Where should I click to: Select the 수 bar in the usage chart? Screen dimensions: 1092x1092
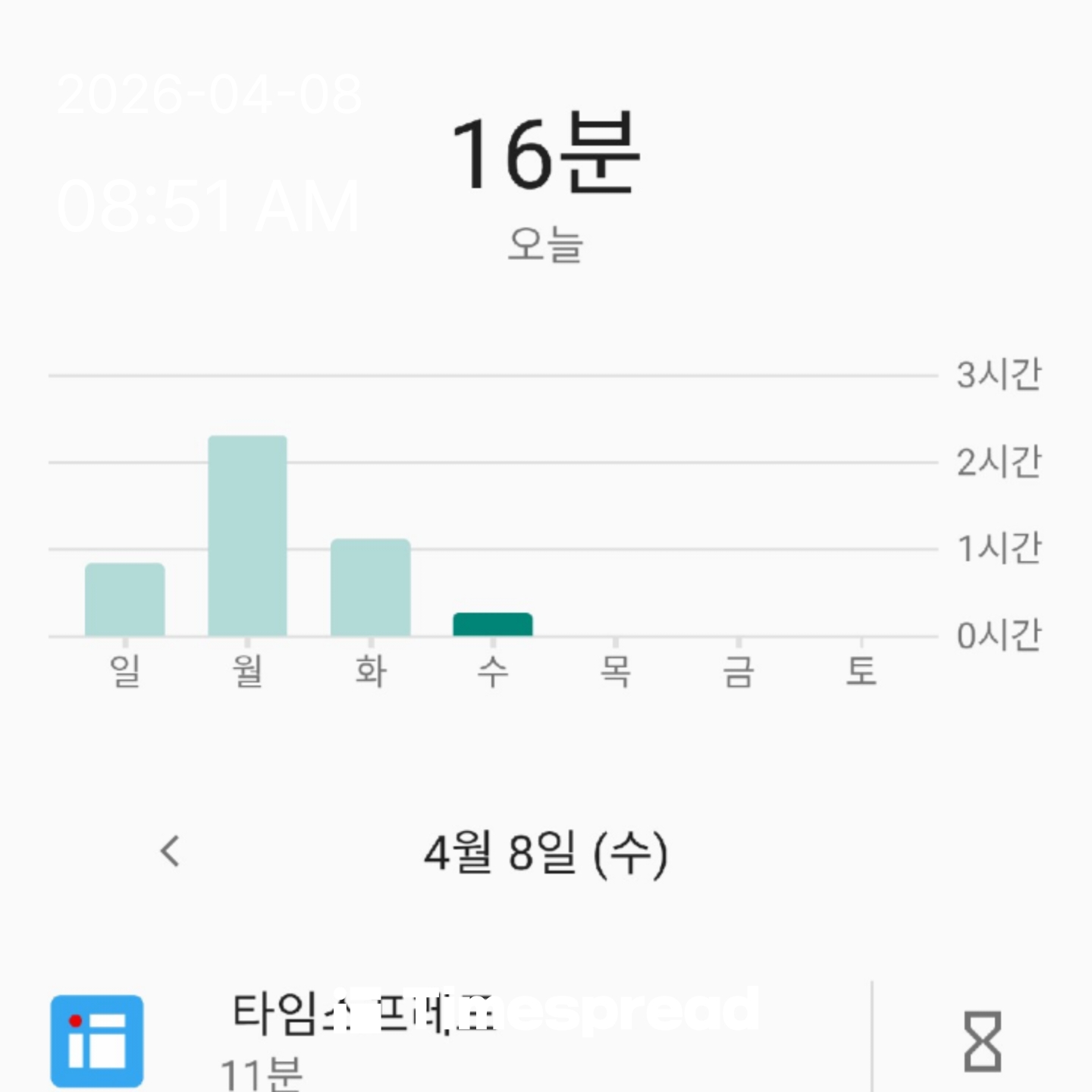pos(493,624)
